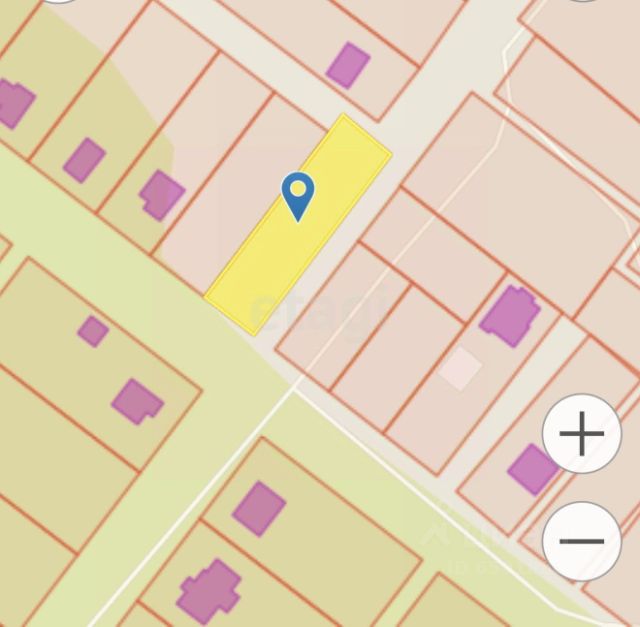Tap the blue location pin
Screen dimensions: 640x627
[x=298, y=194]
